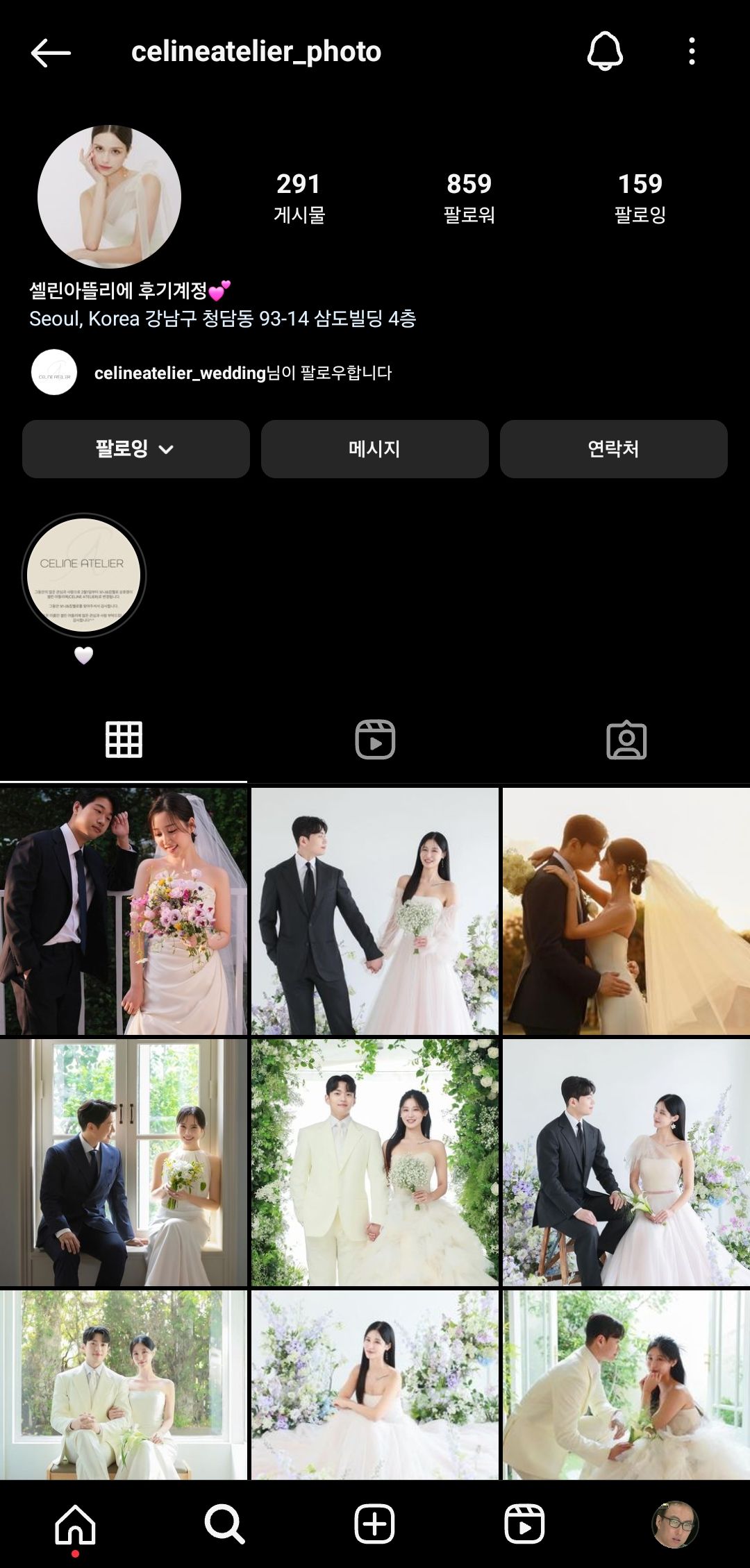
Task: Create a new post with plus icon
Action: [x=374, y=1524]
